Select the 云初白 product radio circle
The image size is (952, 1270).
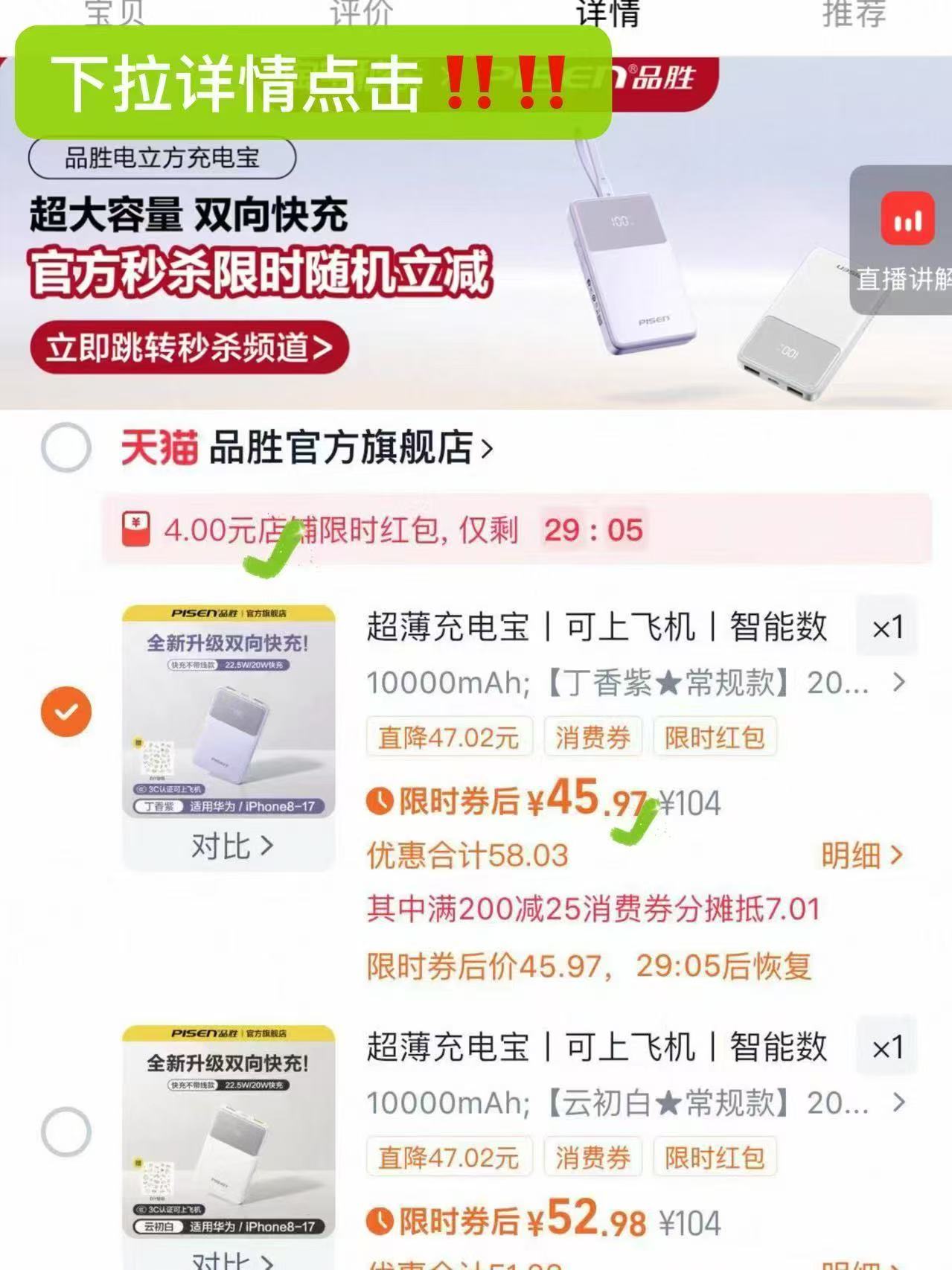pyautogui.click(x=66, y=1133)
